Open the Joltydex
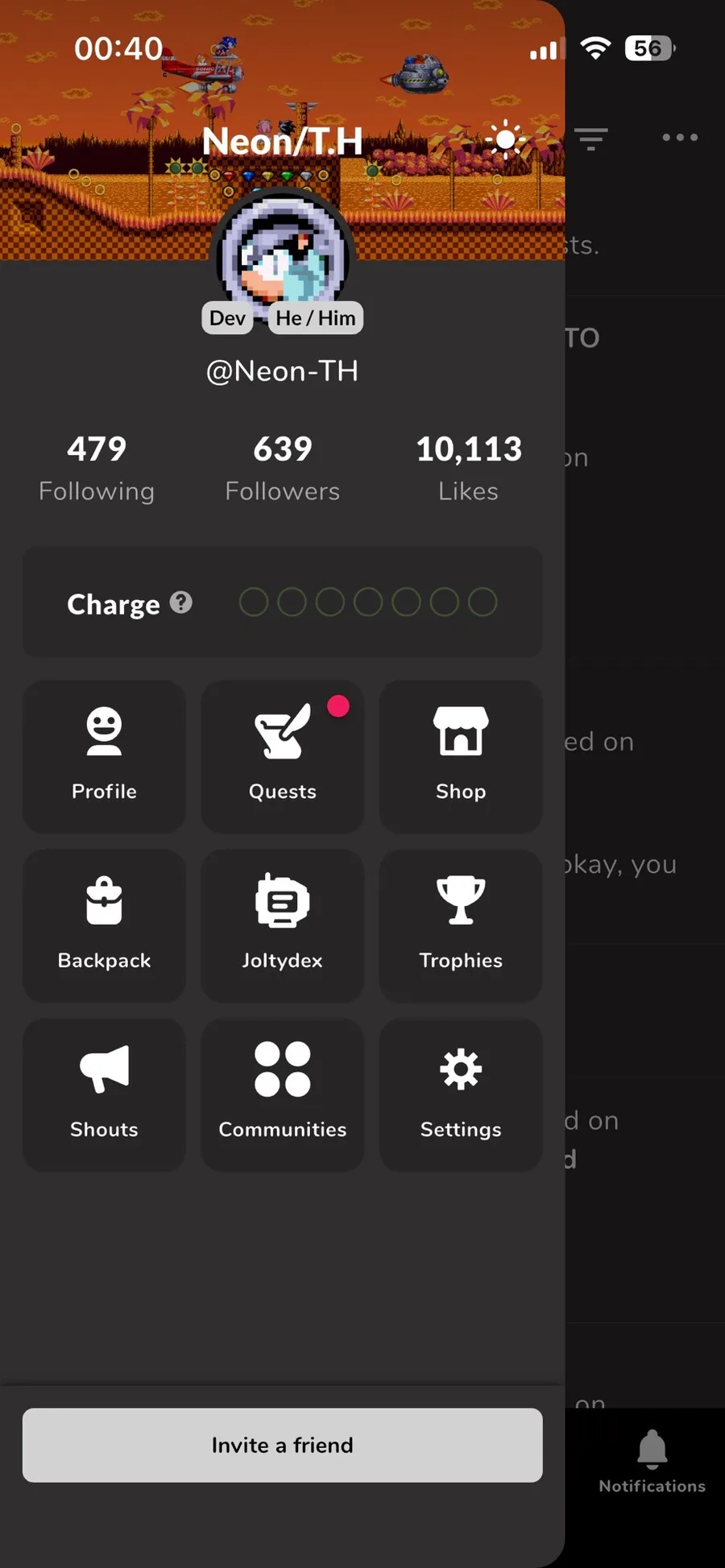 point(282,925)
